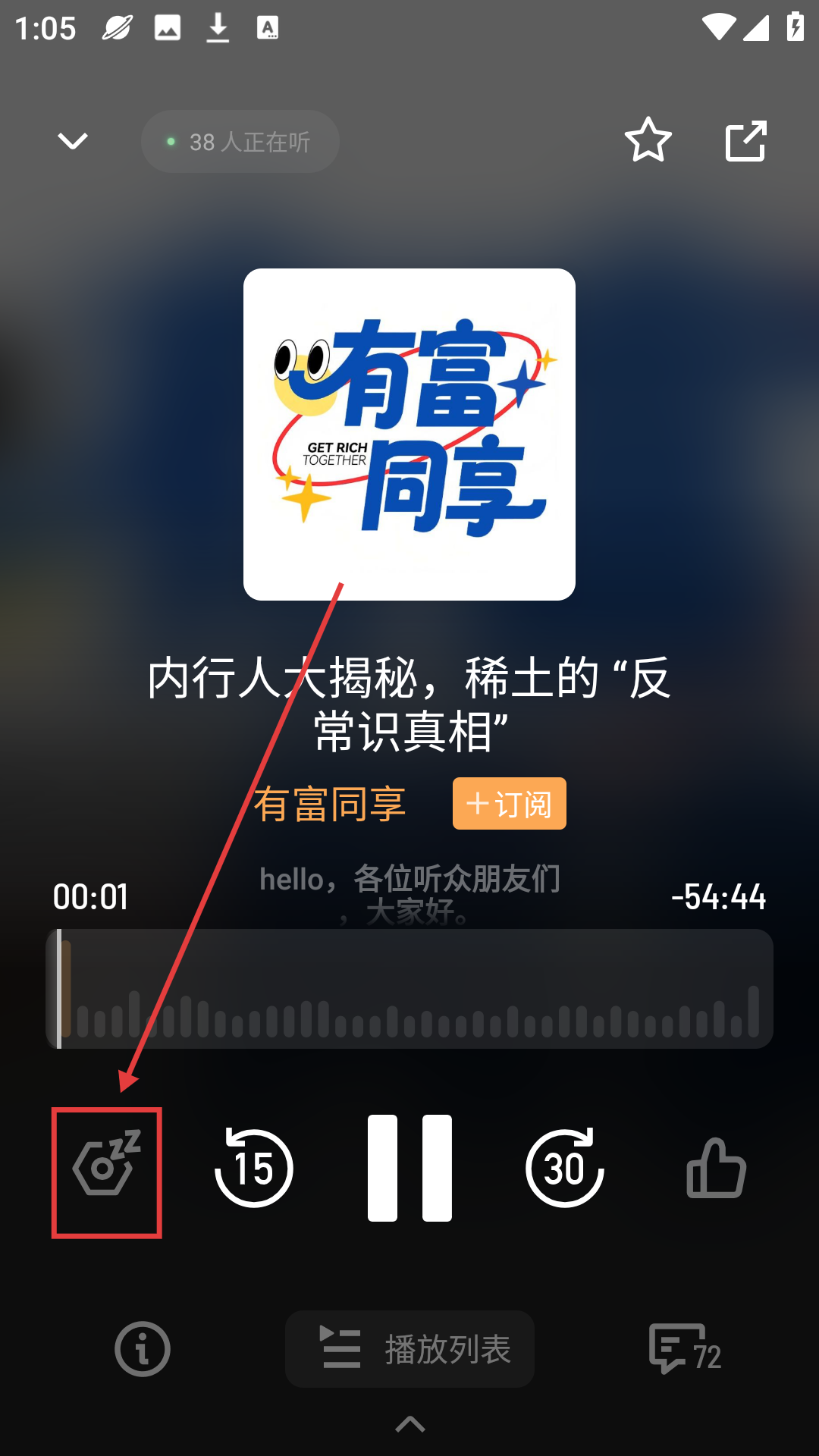View episode info details
The height and width of the screenshot is (1456, 819).
pyautogui.click(x=143, y=1349)
